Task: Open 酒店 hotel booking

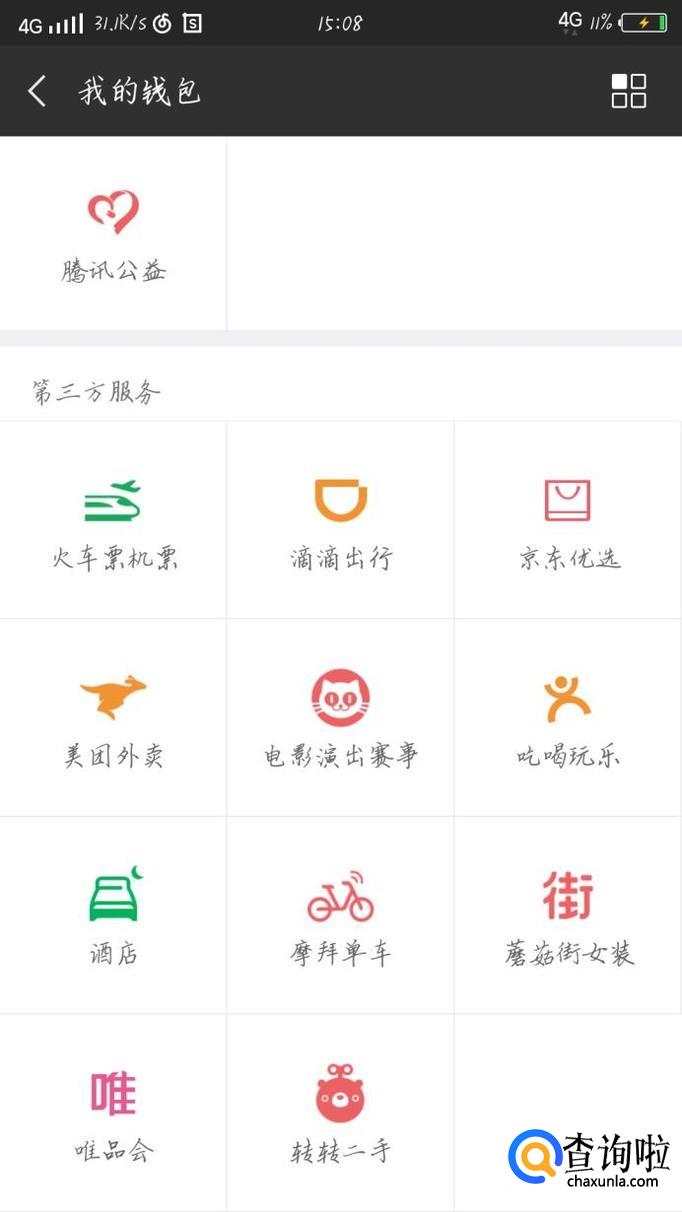Action: click(113, 916)
